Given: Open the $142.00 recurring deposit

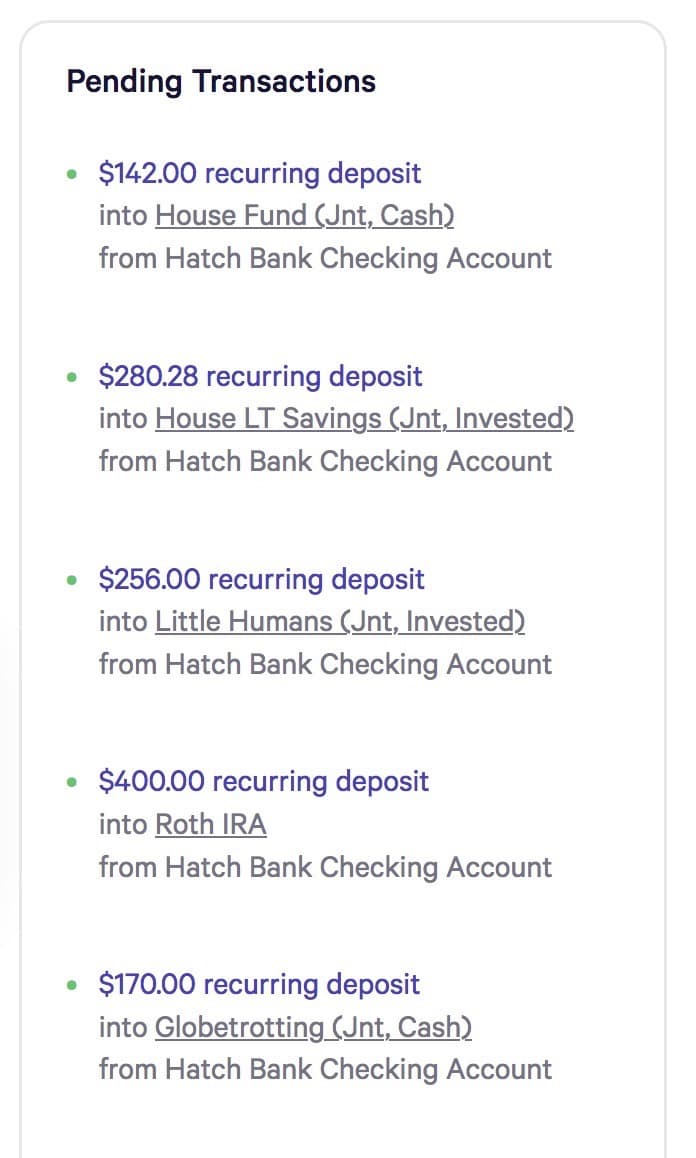Looking at the screenshot, I should 259,174.
